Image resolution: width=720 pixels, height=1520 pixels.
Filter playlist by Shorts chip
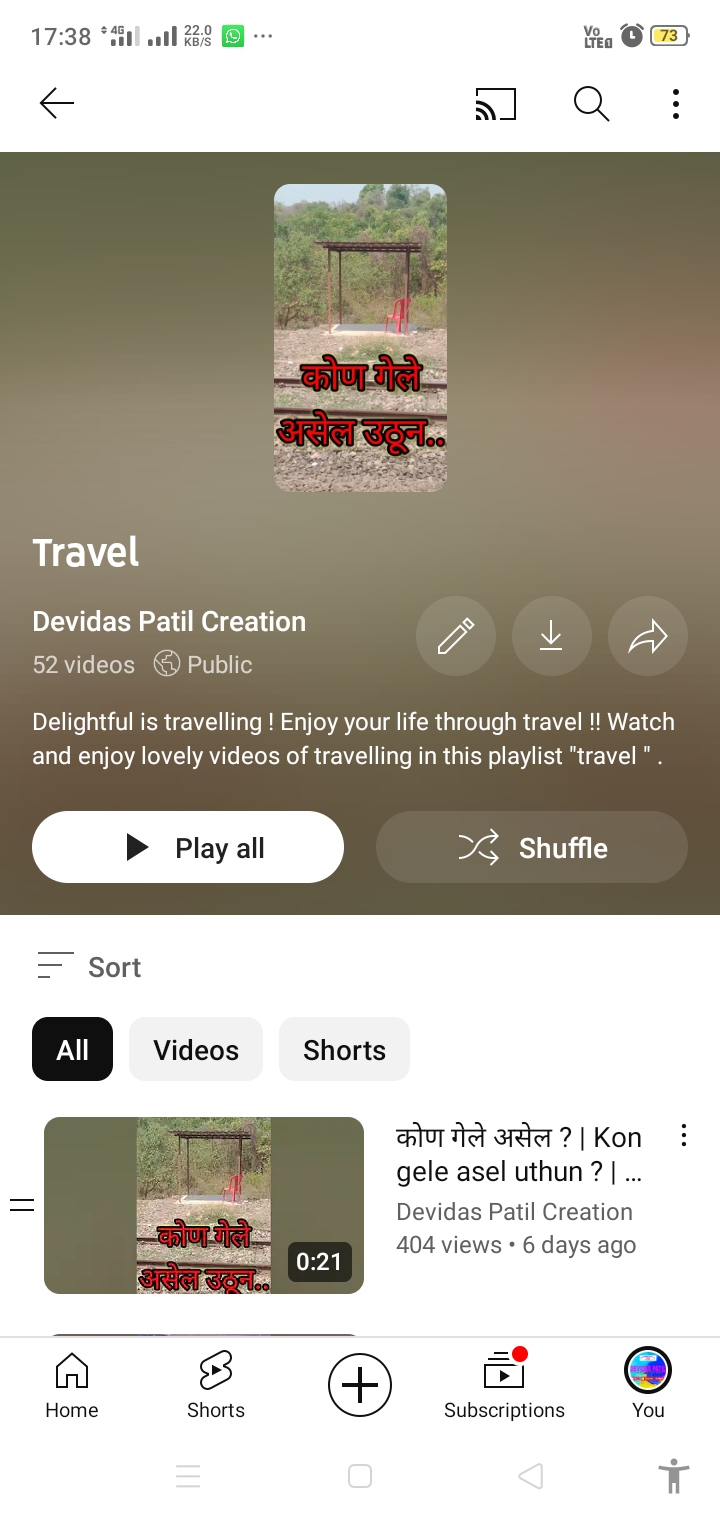344,1049
